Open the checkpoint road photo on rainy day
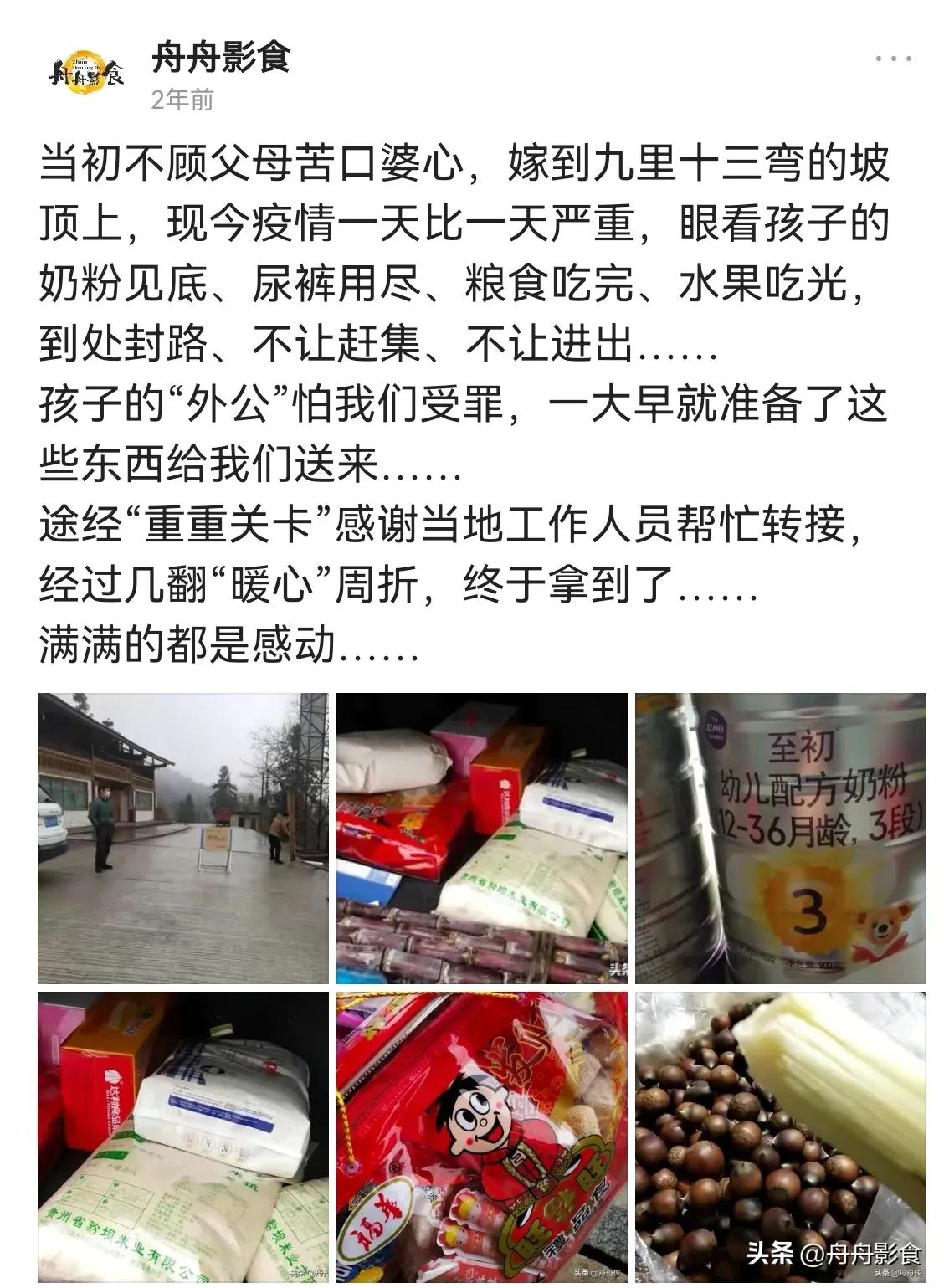Image resolution: width=944 pixels, height=1288 pixels. (x=182, y=837)
